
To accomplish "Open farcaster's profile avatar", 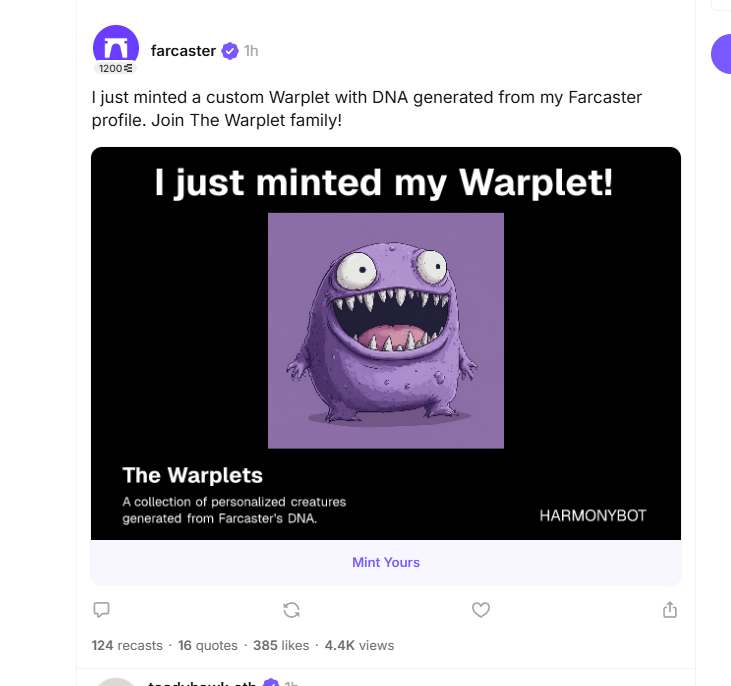I will point(116,48).
